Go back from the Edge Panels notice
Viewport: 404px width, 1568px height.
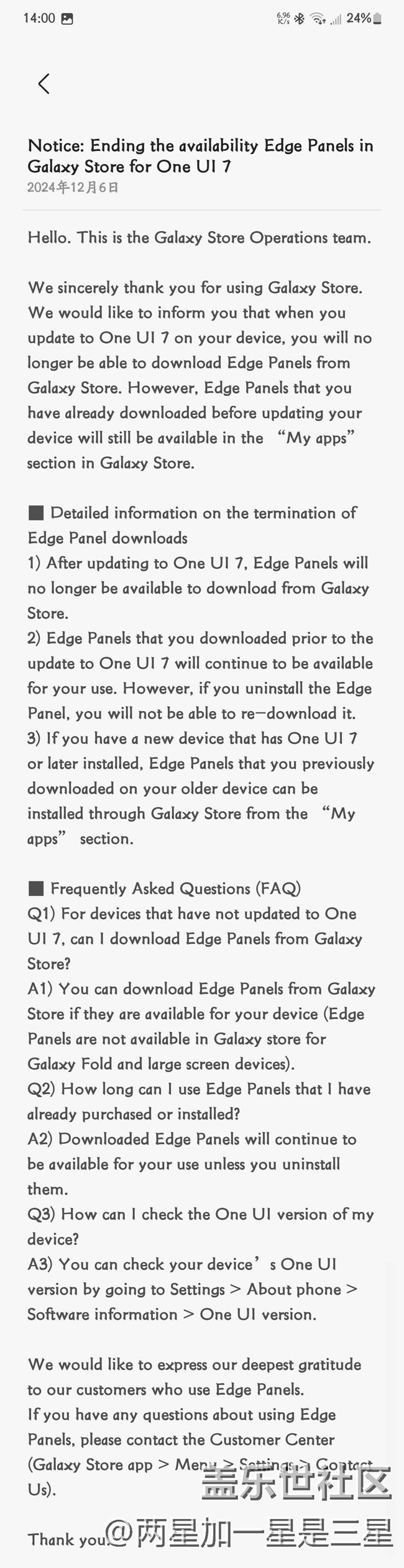[44, 84]
